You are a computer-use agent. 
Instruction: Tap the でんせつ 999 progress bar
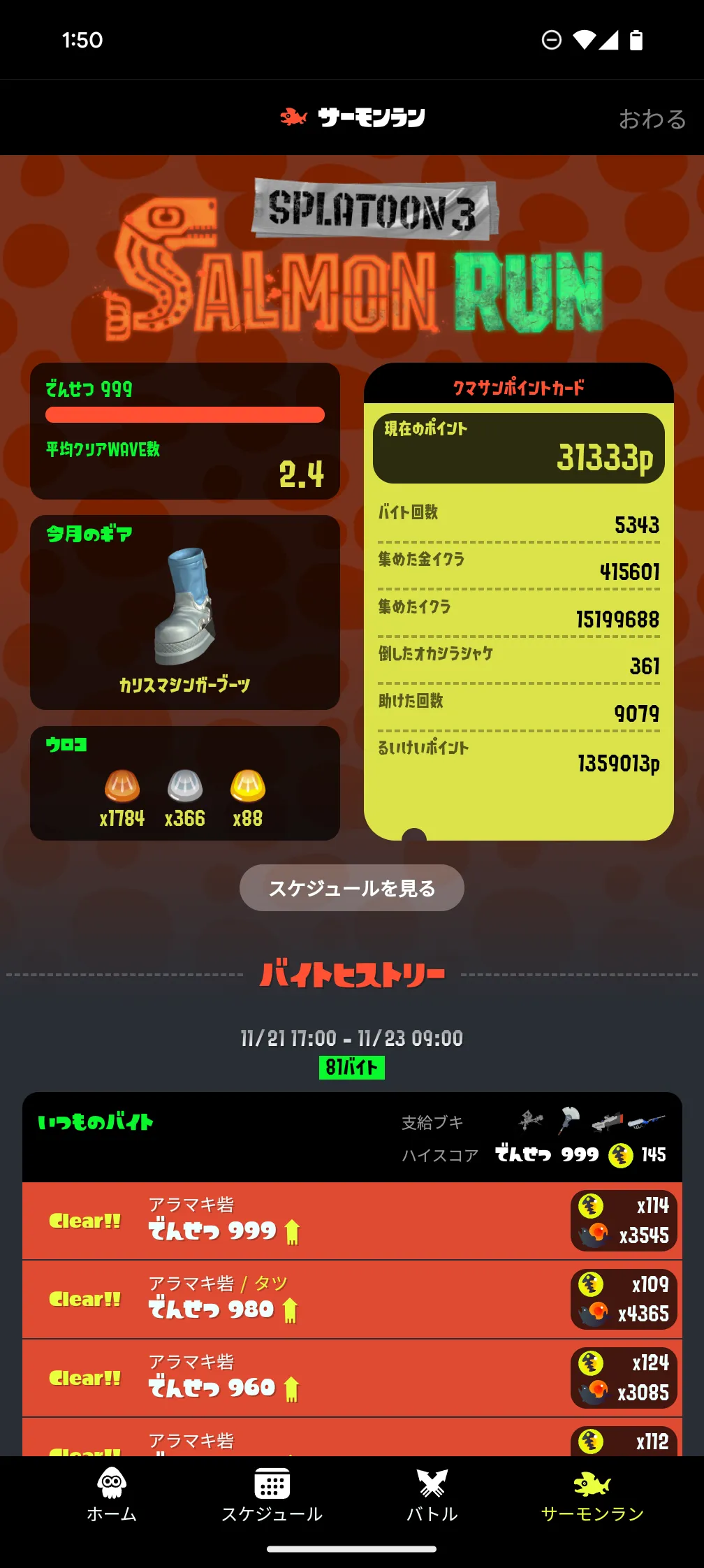184,414
